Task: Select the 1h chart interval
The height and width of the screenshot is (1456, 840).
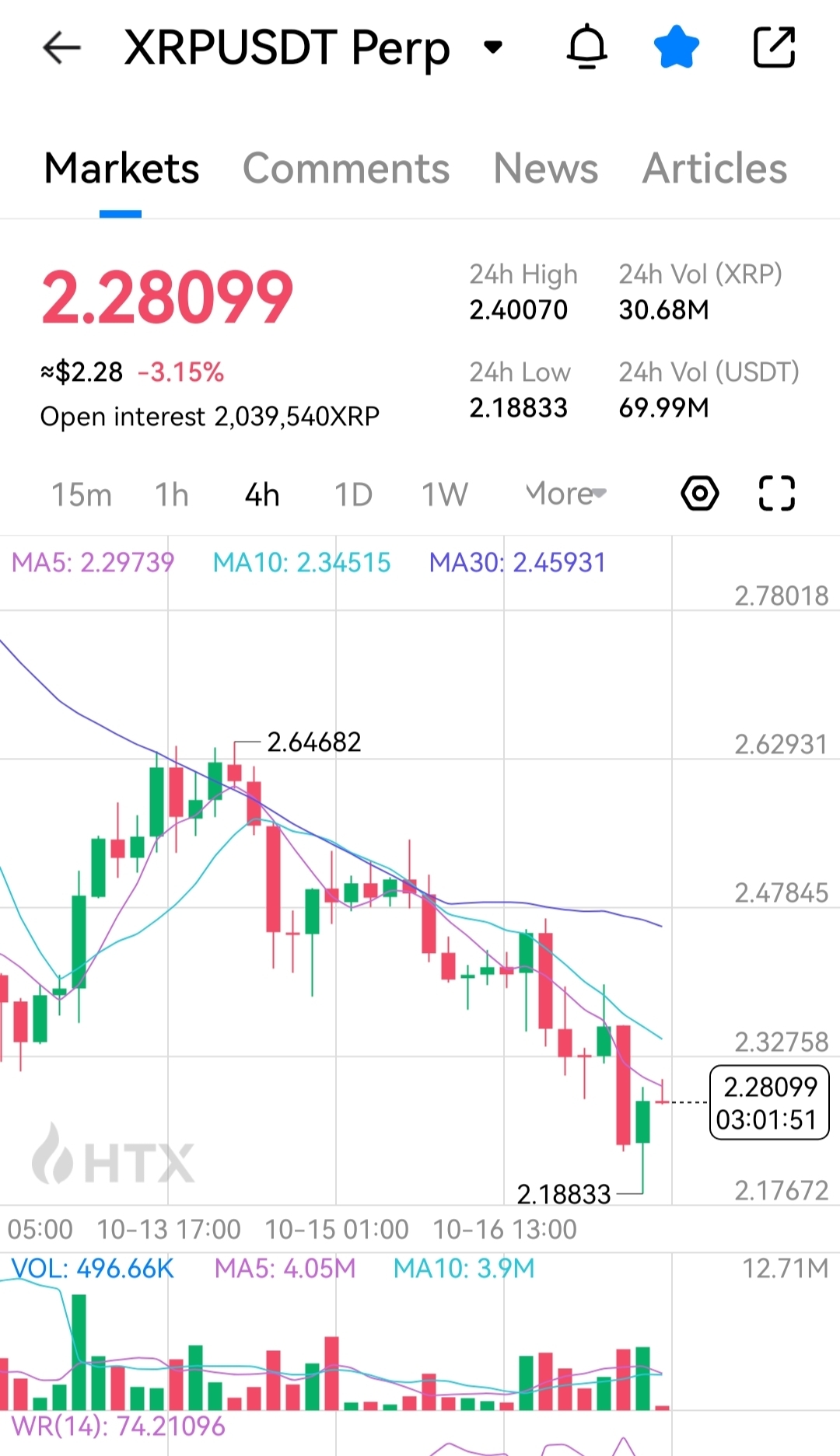Action: coord(172,494)
